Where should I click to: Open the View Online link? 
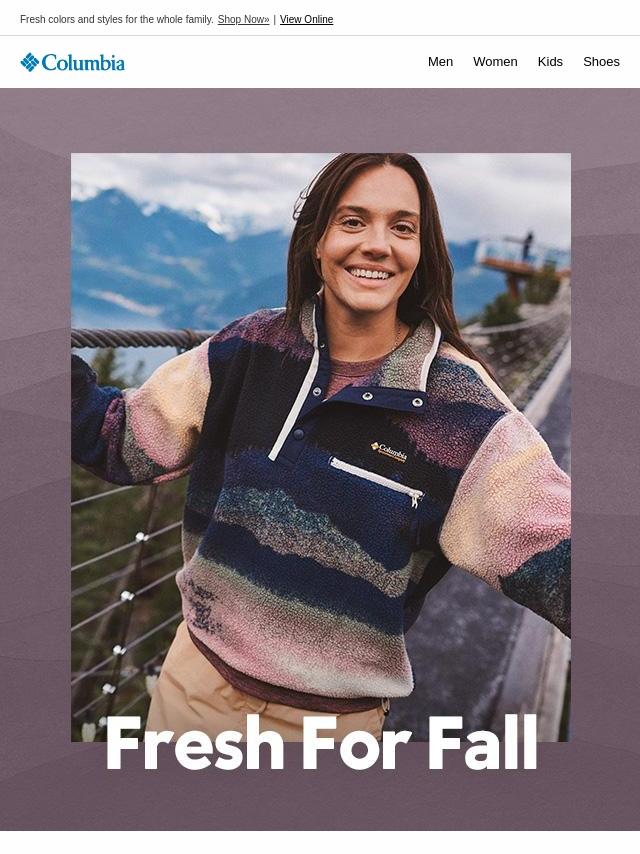point(306,20)
